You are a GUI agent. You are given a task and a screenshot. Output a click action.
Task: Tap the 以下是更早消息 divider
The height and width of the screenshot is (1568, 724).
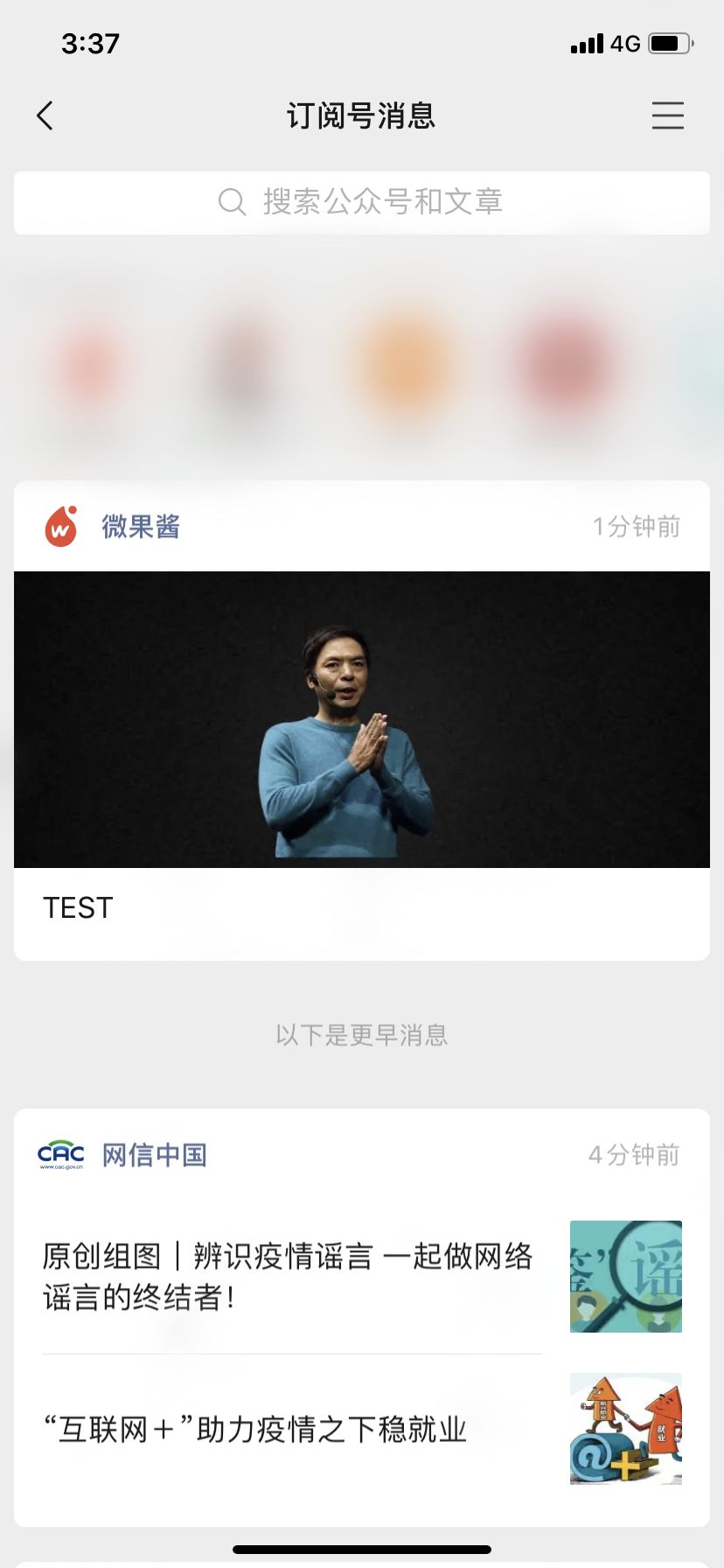coord(361,1034)
